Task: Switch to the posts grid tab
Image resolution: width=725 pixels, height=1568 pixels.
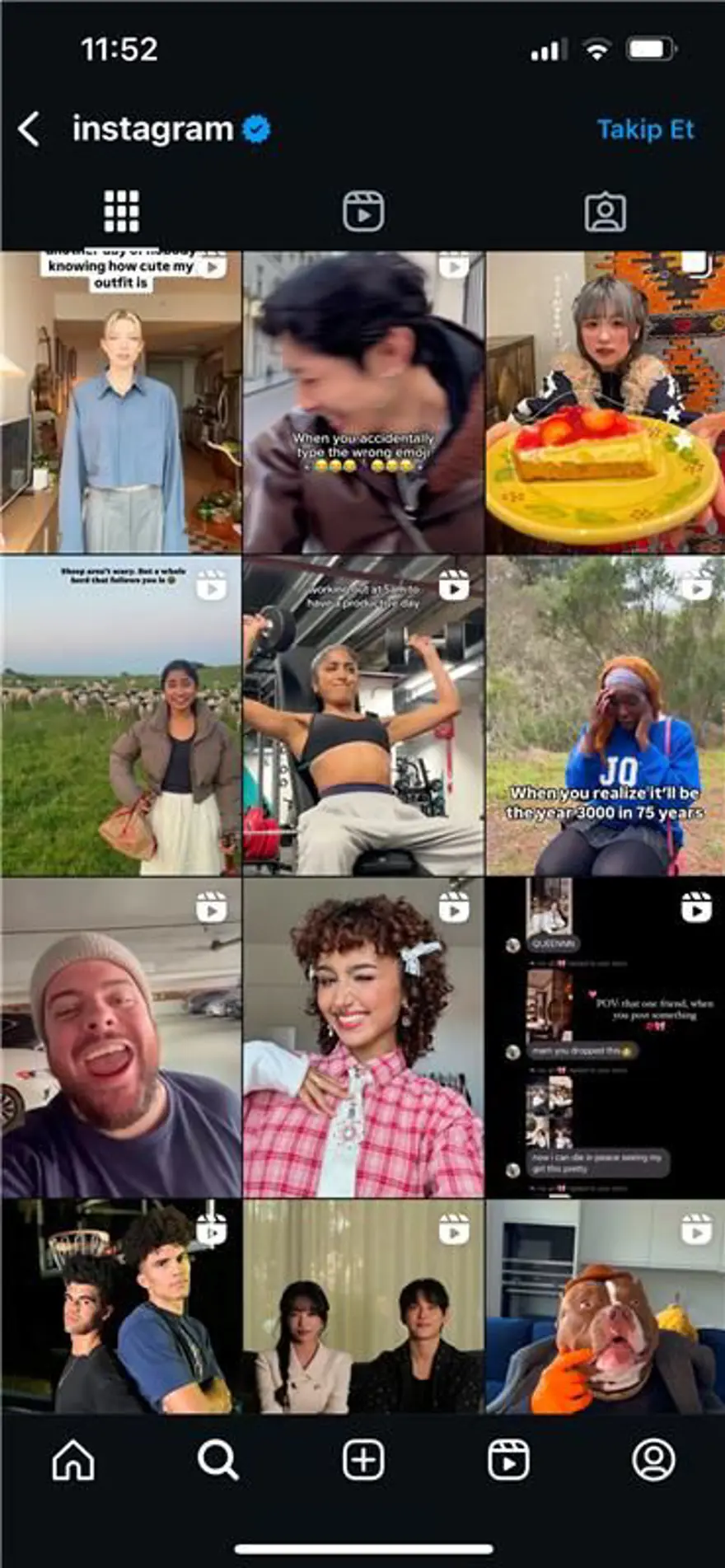Action: [x=122, y=209]
